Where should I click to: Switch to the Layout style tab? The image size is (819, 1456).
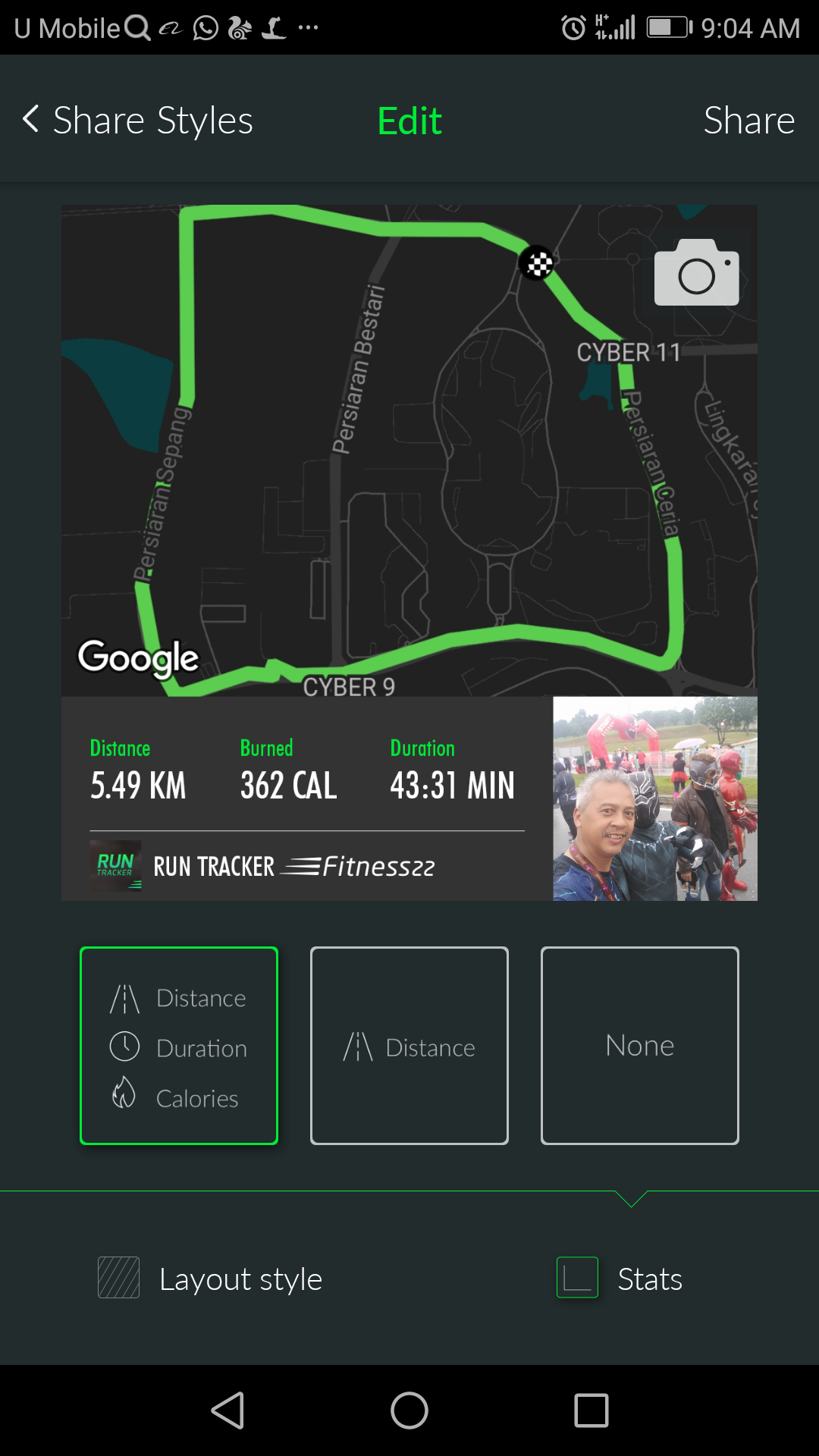tap(211, 1279)
